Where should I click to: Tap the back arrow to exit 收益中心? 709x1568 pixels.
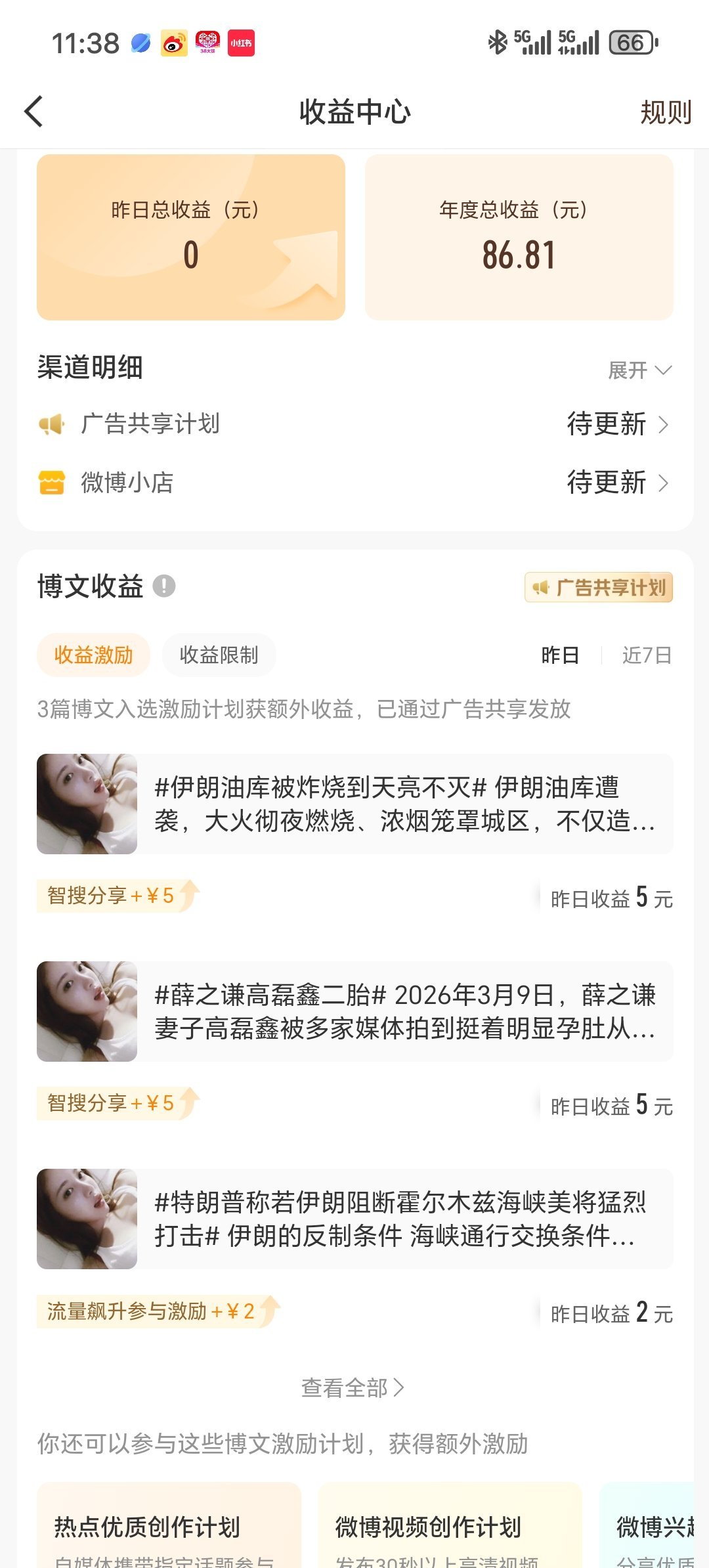coord(34,110)
